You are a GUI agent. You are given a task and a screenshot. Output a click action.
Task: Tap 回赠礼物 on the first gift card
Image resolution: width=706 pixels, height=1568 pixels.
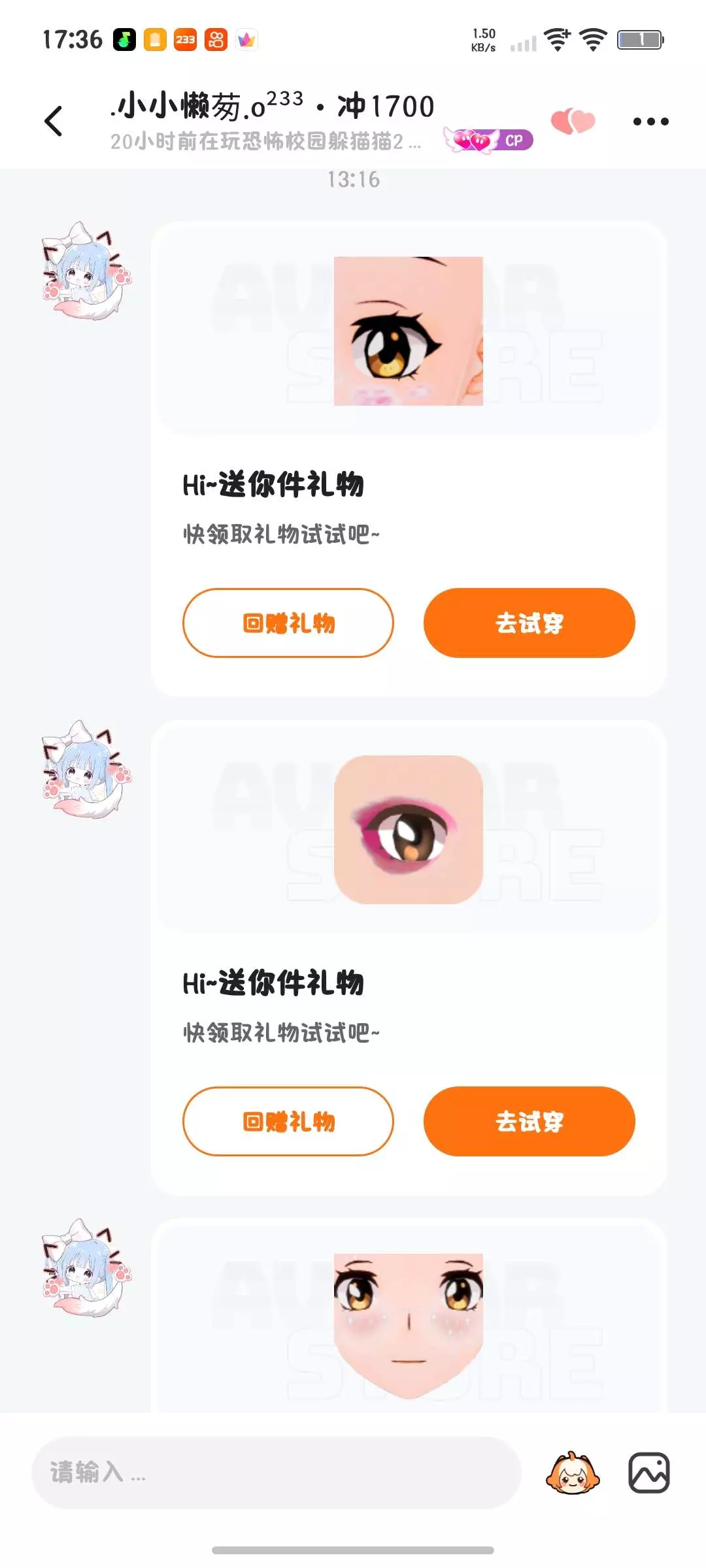pyautogui.click(x=288, y=623)
